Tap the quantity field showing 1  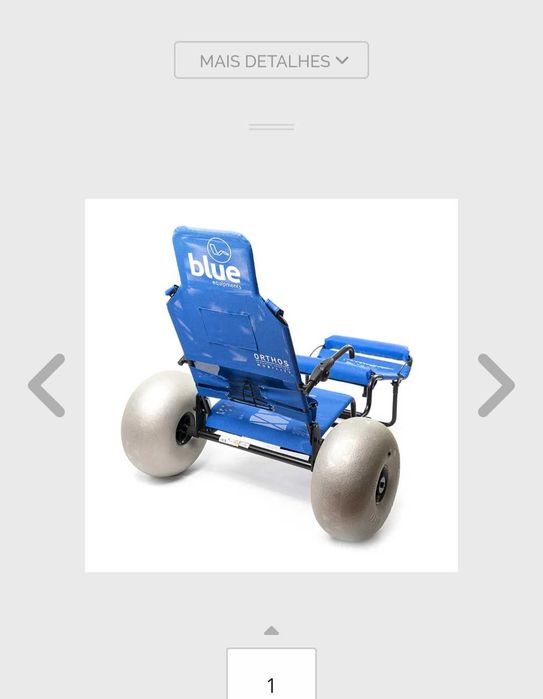[272, 674]
